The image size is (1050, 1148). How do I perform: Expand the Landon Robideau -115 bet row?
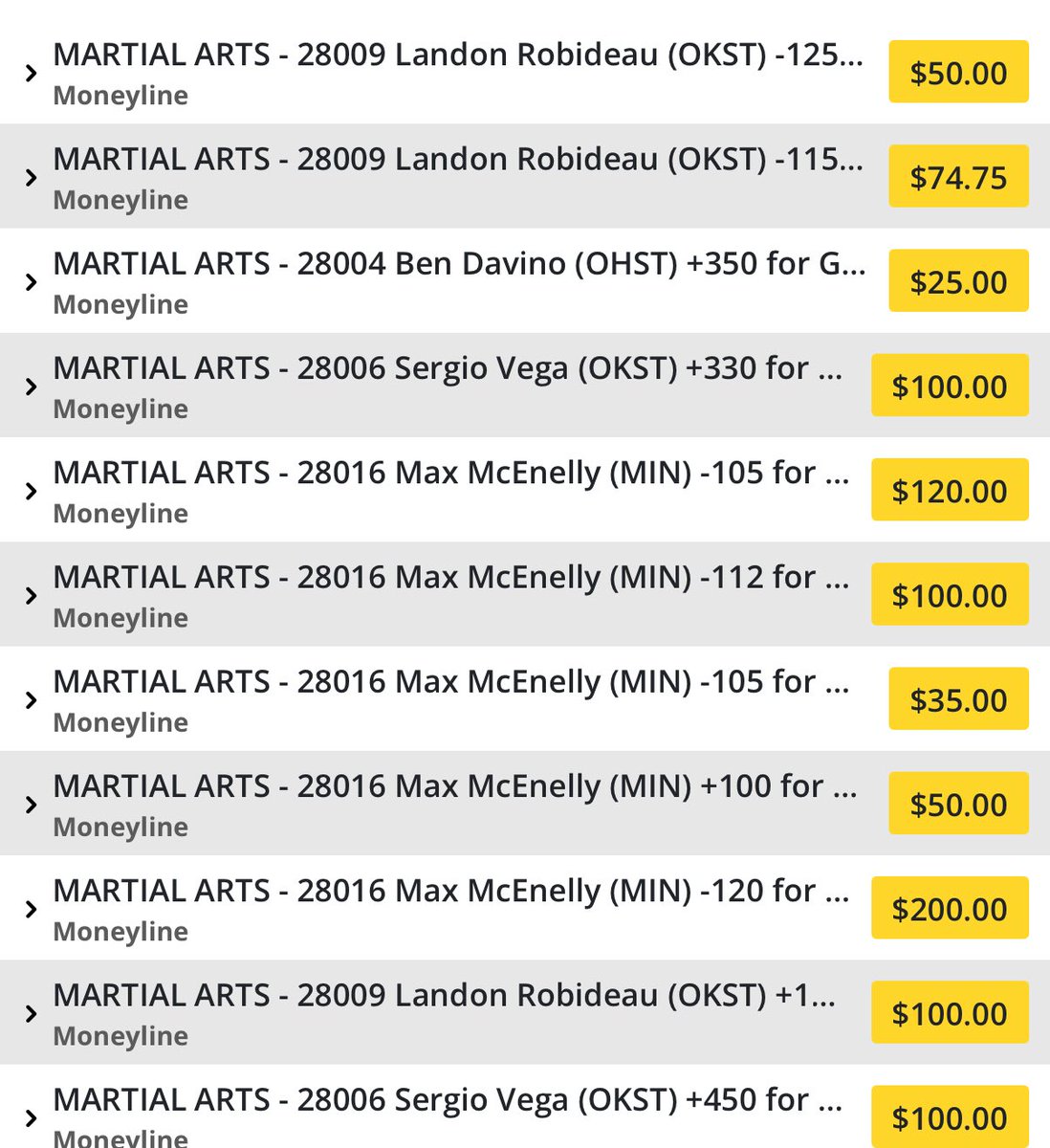coord(32,178)
